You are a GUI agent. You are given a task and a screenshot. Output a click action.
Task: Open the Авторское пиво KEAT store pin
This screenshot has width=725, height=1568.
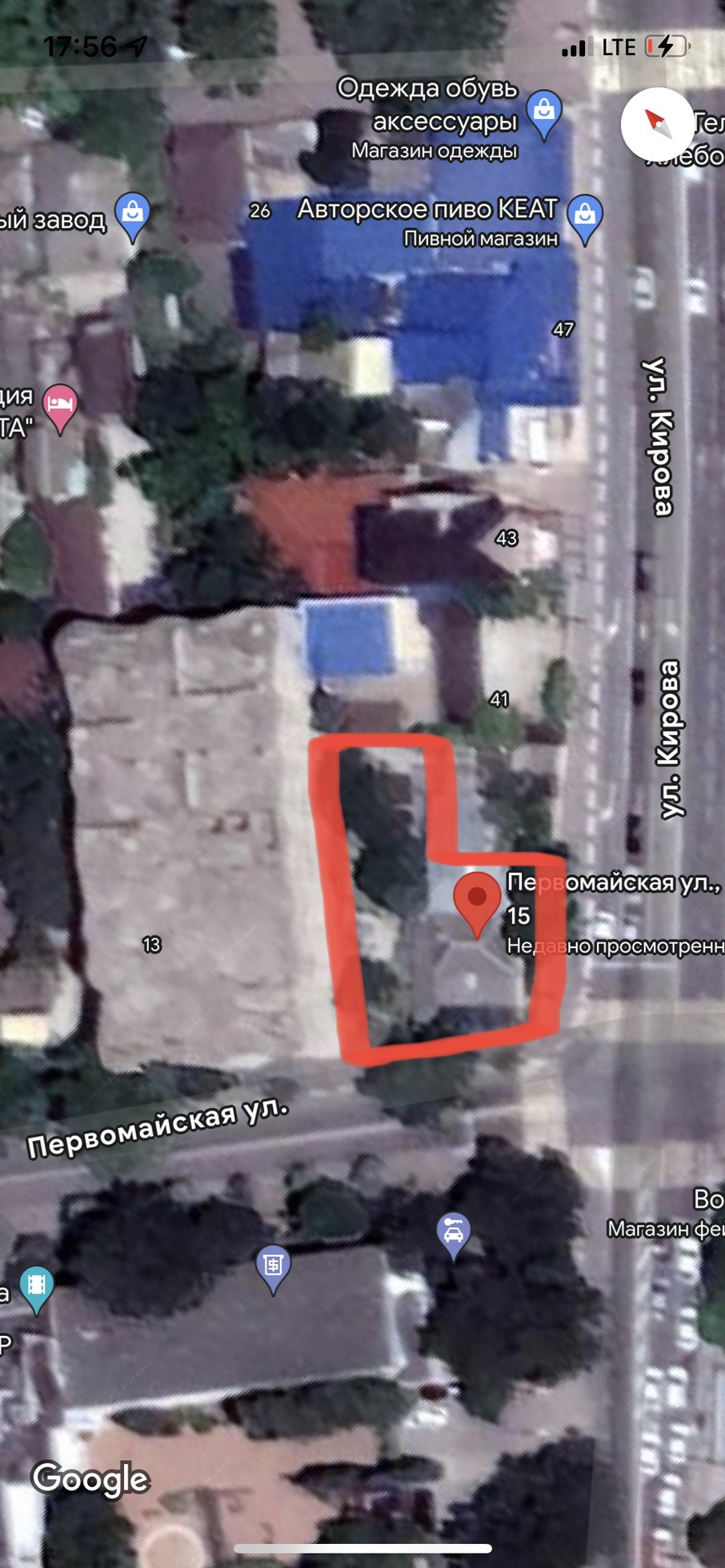[x=585, y=217]
